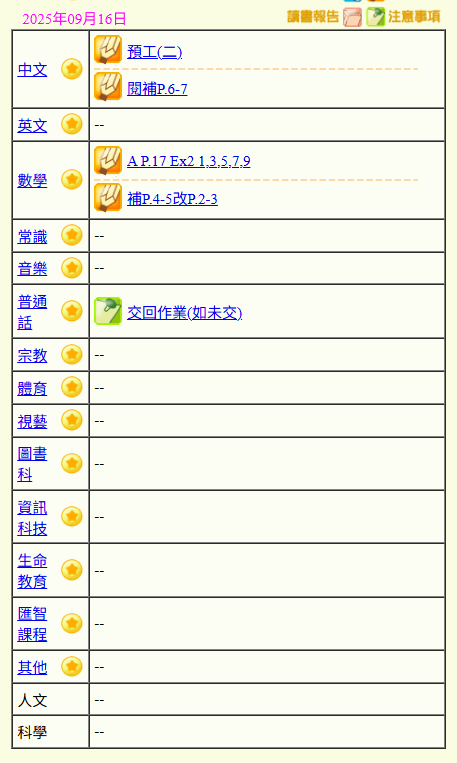Select the 音樂 subject link
Screen dimensions: 457x763
[32, 269]
